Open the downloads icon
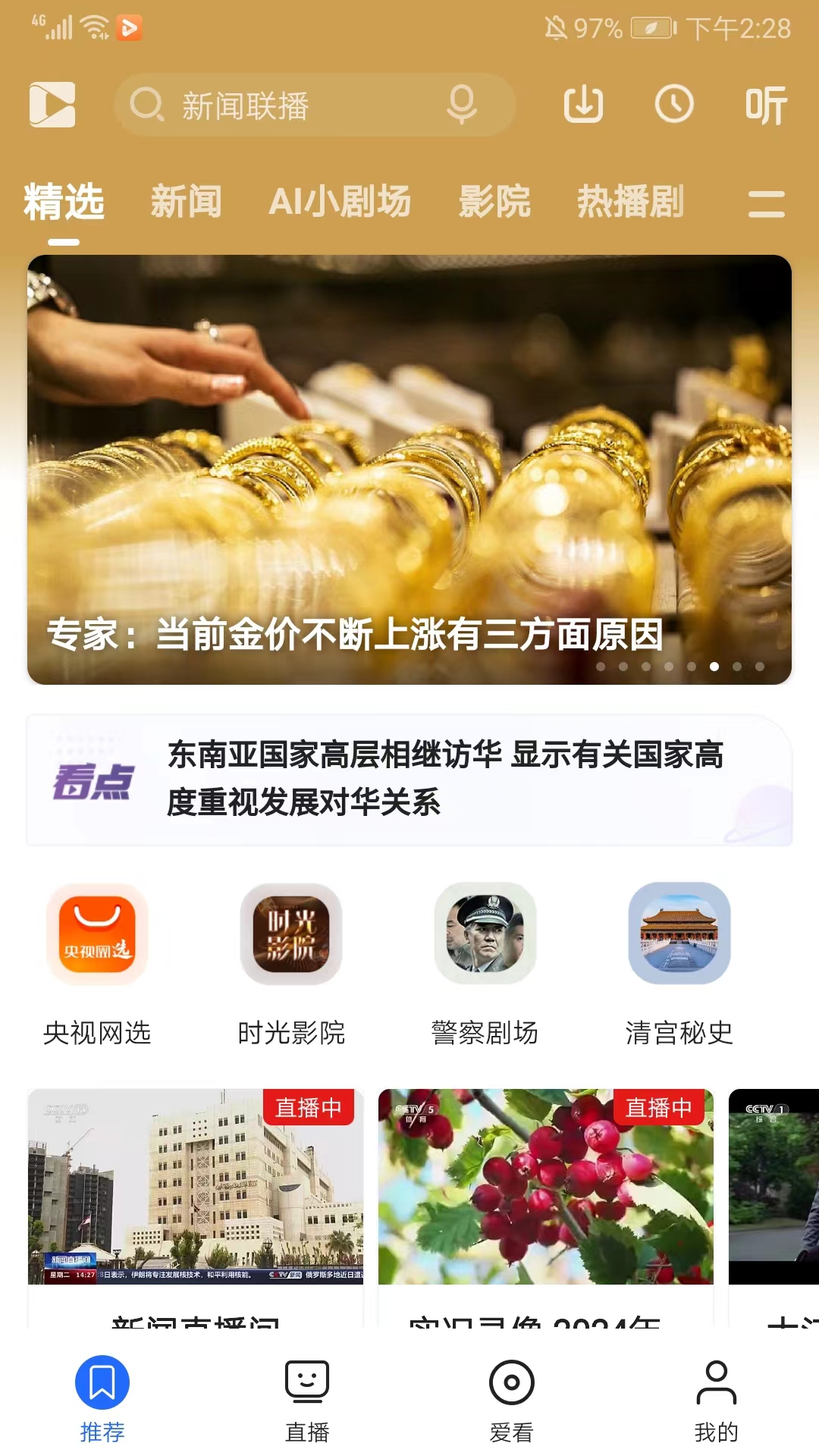Viewport: 819px width, 1456px height. click(x=583, y=105)
